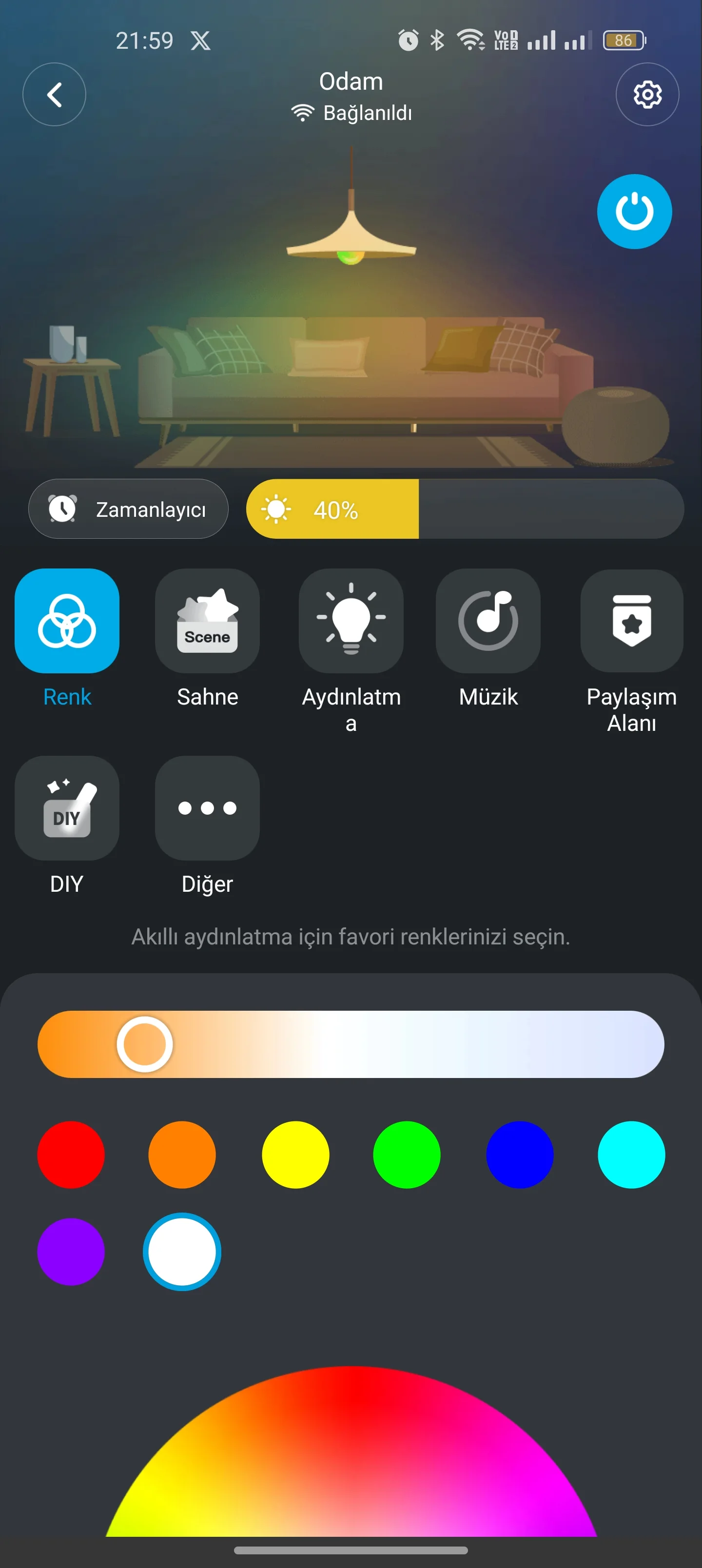
Task: Switch to the Sahne mode
Action: coord(207,621)
